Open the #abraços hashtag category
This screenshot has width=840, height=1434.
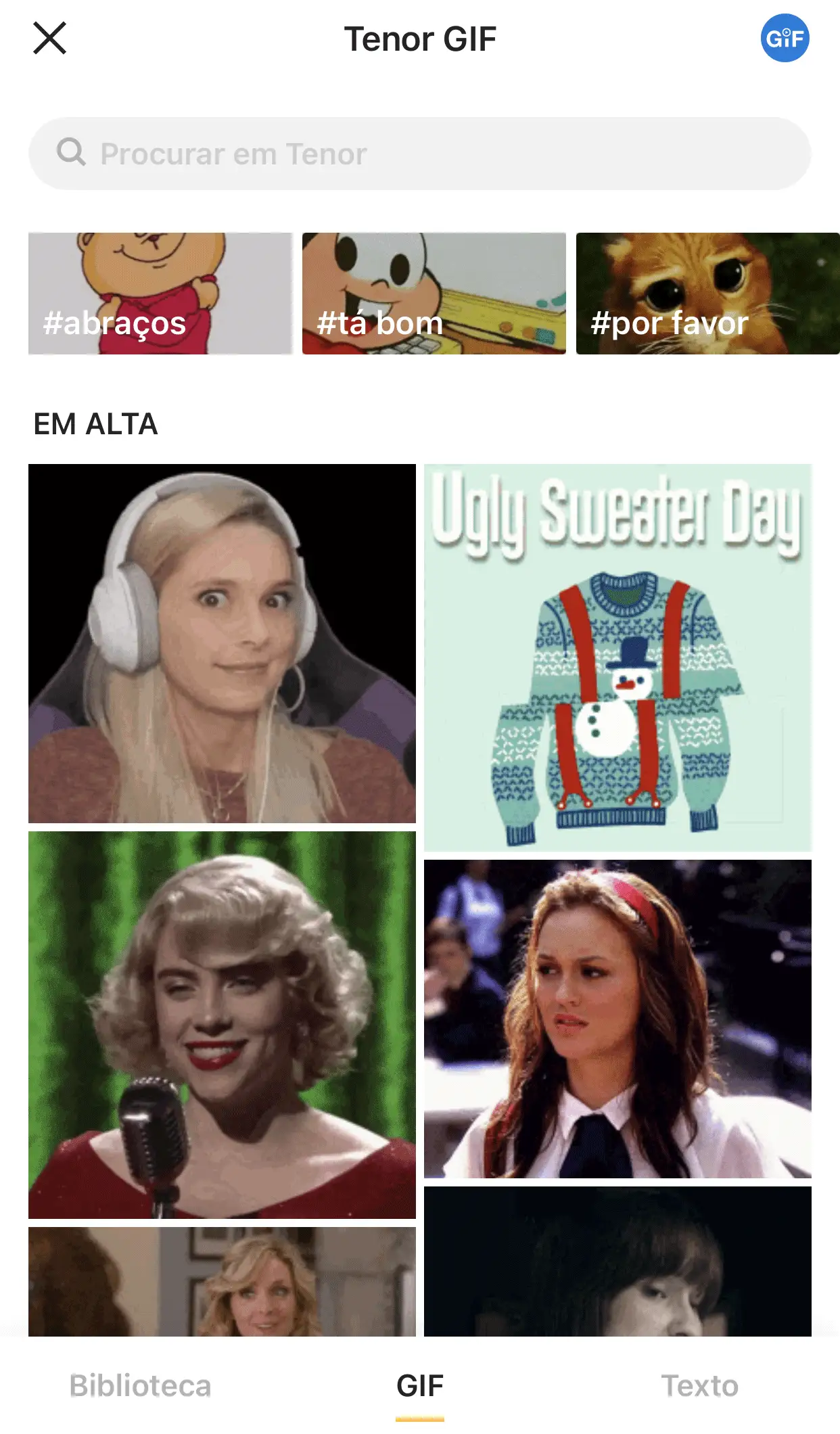[x=160, y=294]
